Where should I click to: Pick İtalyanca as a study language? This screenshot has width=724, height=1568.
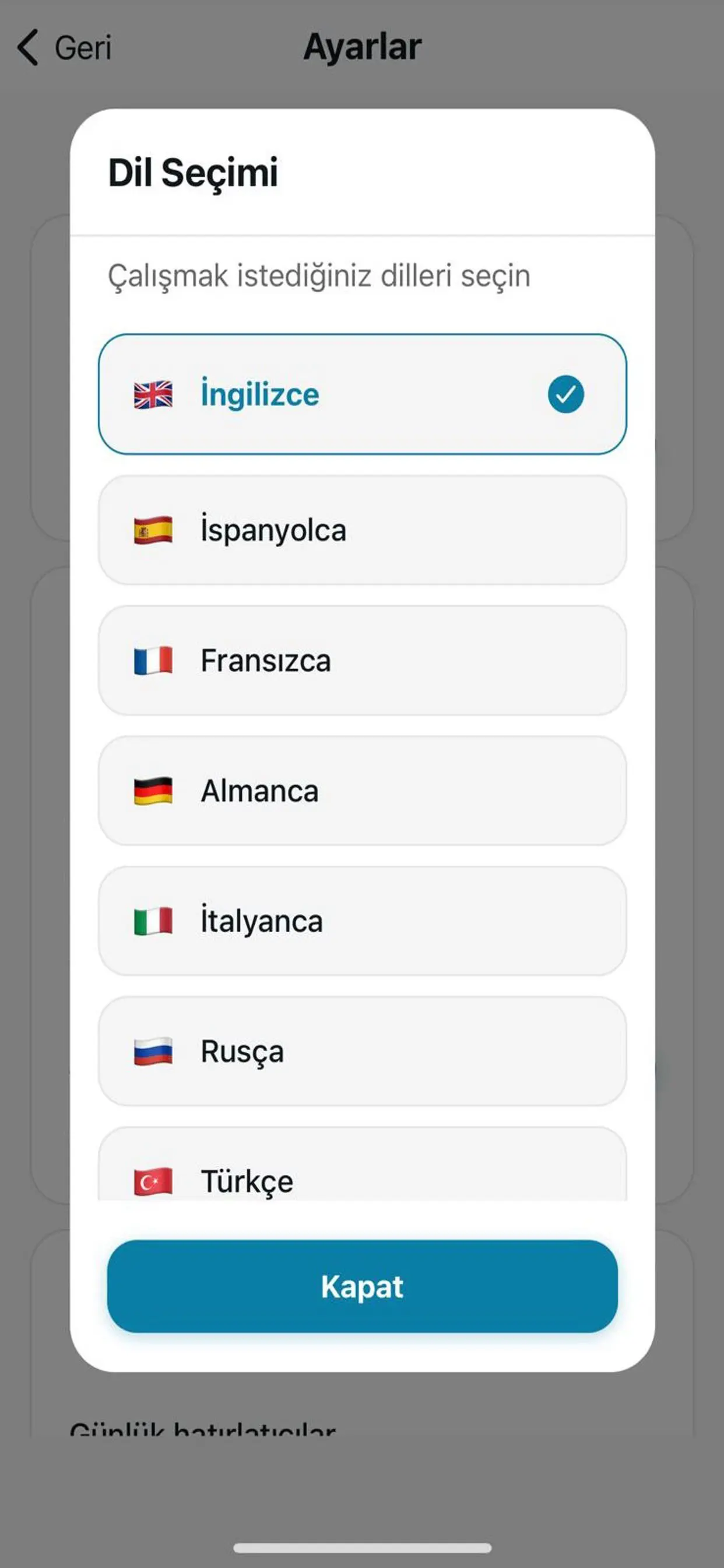click(362, 921)
